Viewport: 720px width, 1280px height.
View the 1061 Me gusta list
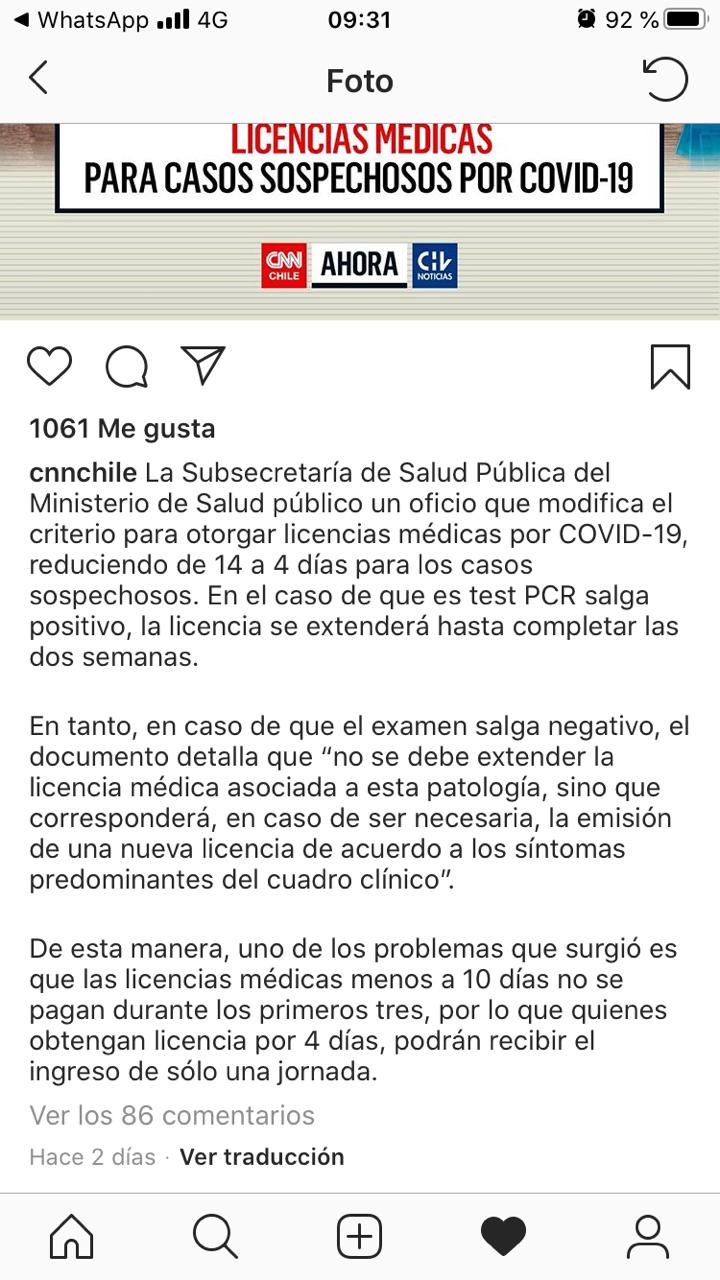pyautogui.click(x=122, y=429)
